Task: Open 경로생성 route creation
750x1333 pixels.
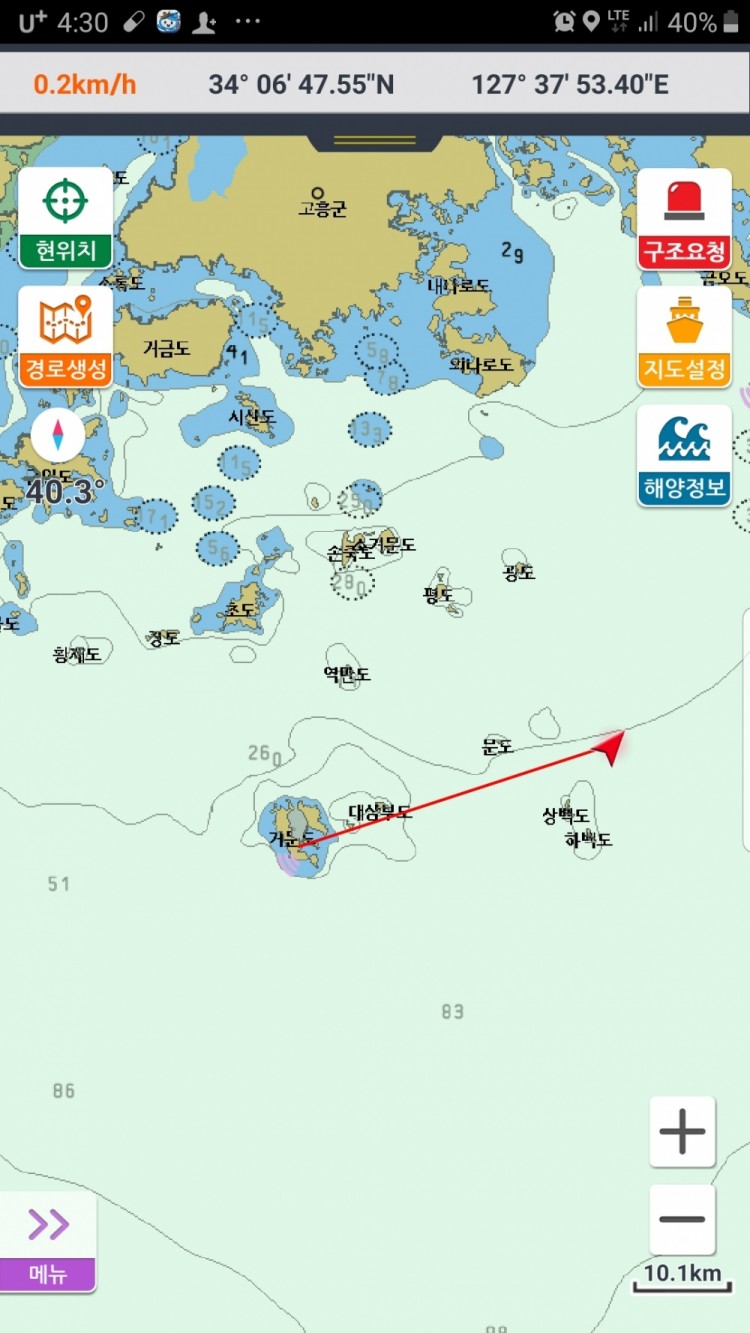Action: [x=65, y=337]
